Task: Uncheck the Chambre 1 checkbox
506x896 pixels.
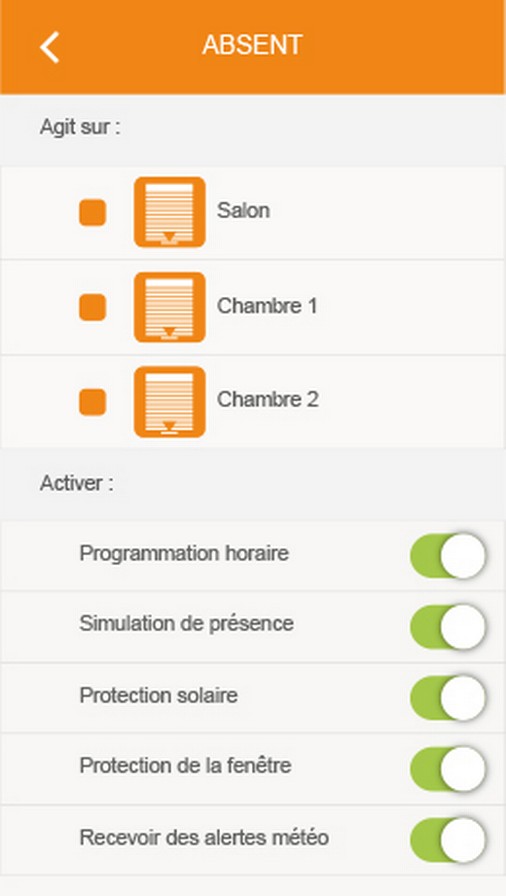Action: point(92,307)
